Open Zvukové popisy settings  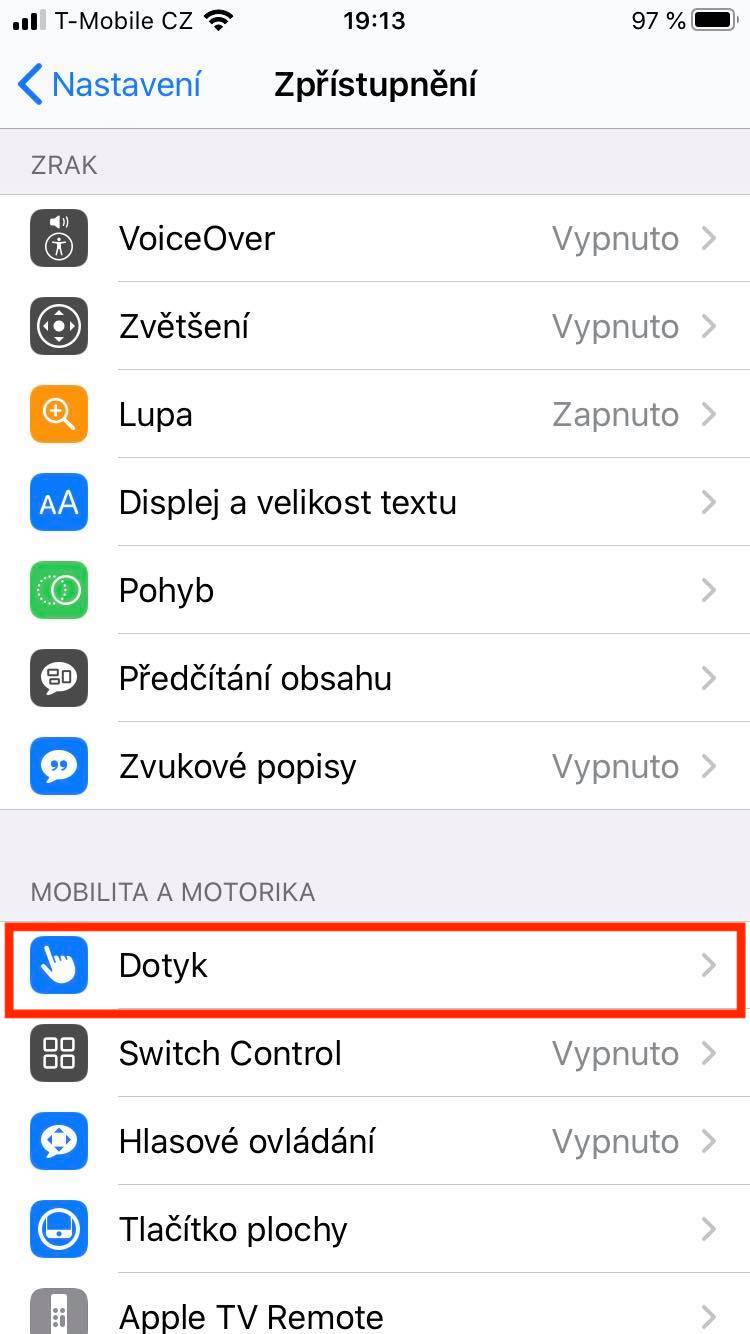pos(375,766)
